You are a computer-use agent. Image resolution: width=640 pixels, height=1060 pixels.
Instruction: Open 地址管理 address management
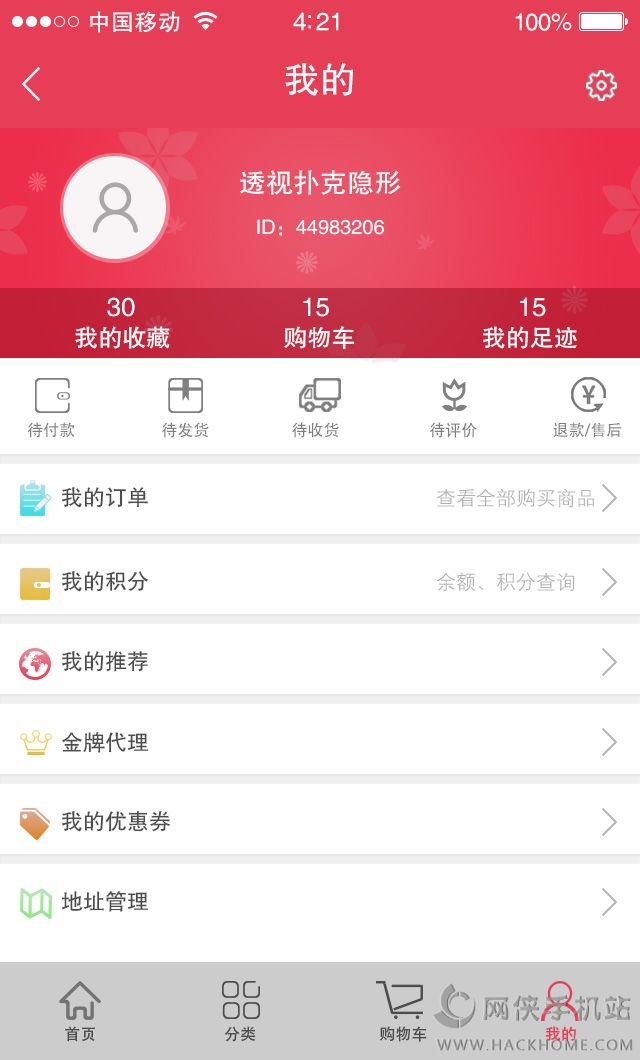[x=320, y=902]
